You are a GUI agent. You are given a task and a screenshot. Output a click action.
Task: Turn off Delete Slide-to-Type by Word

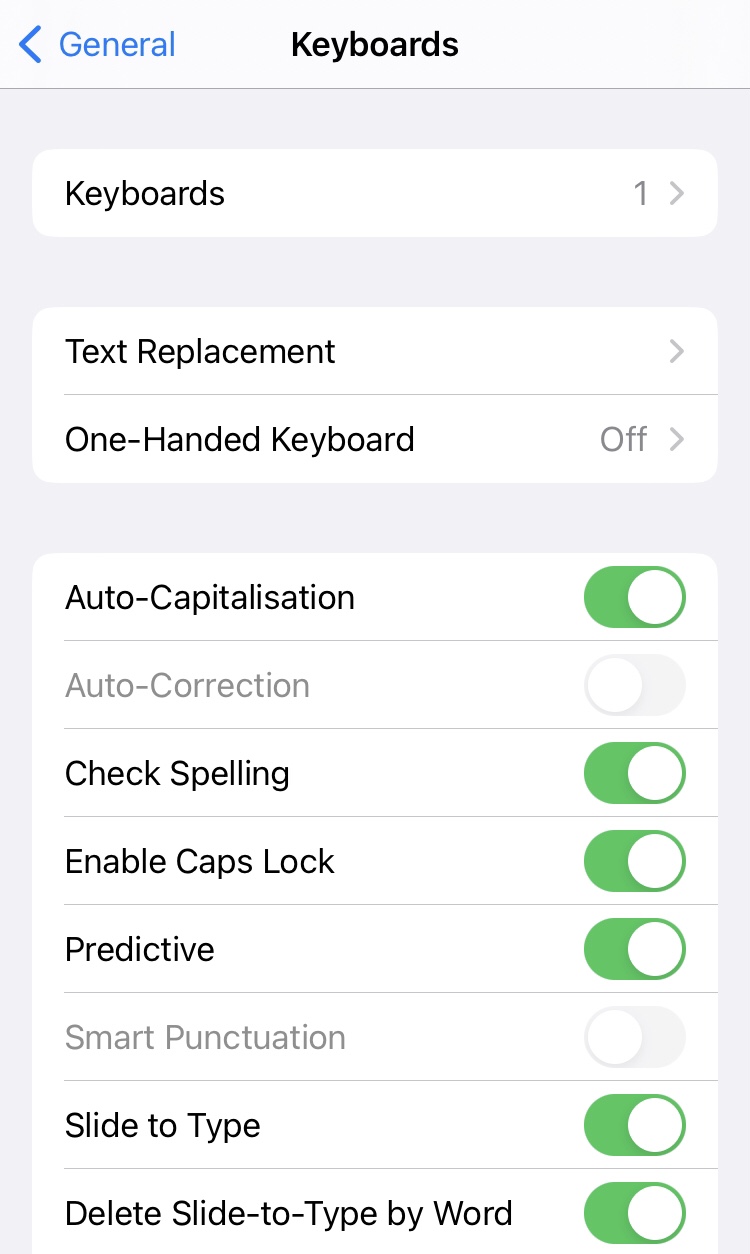click(x=635, y=1213)
